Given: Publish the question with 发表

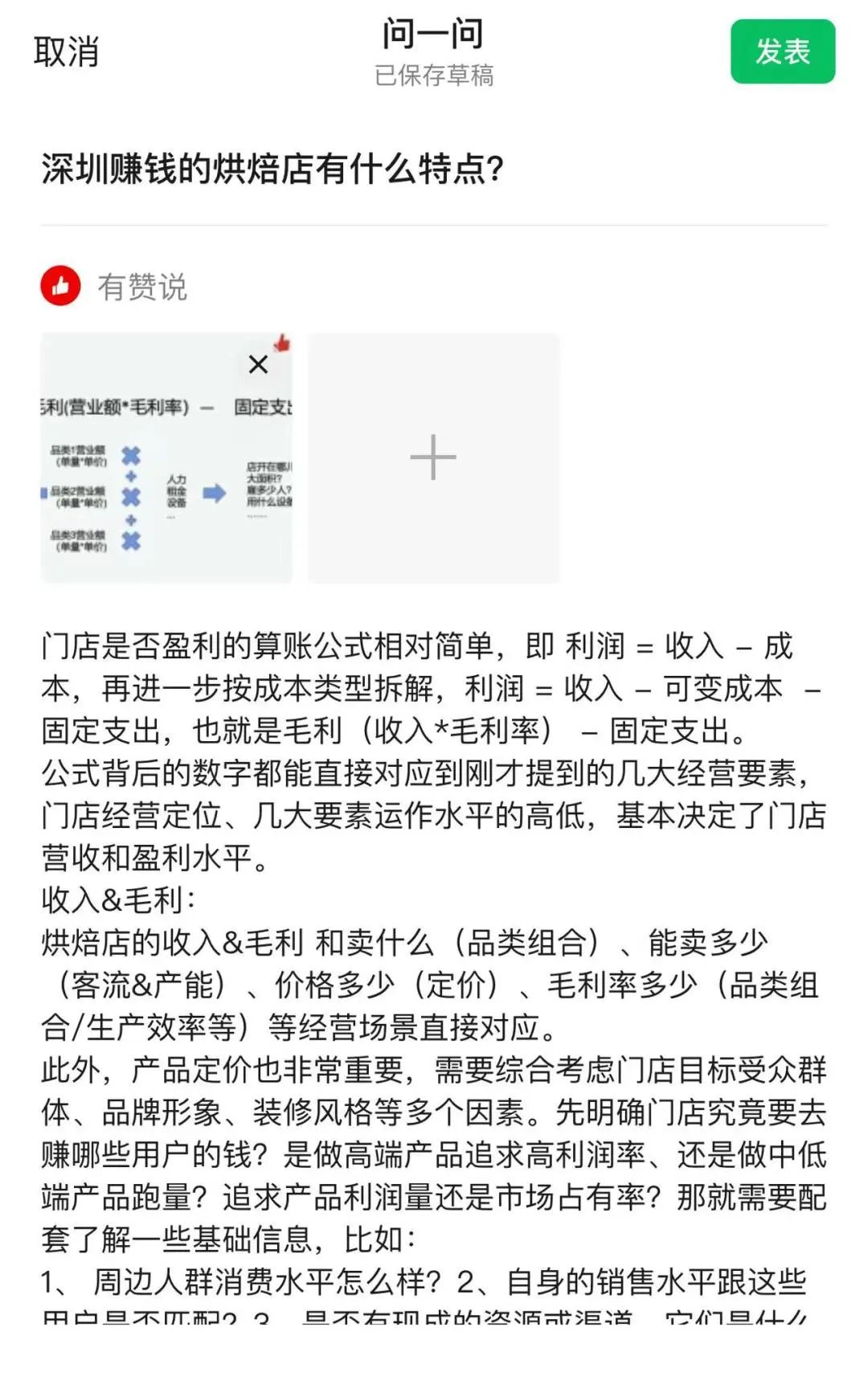Looking at the screenshot, I should (782, 52).
